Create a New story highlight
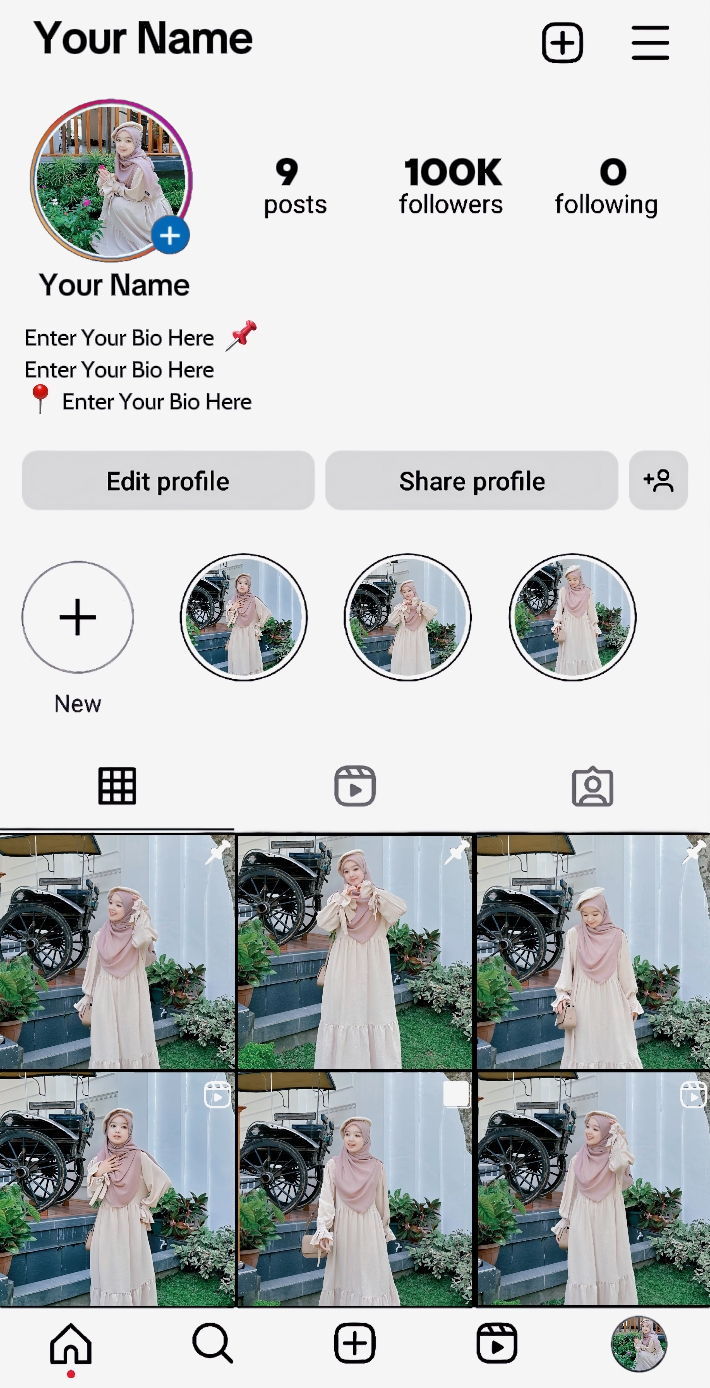Image resolution: width=710 pixels, height=1388 pixels. [78, 618]
